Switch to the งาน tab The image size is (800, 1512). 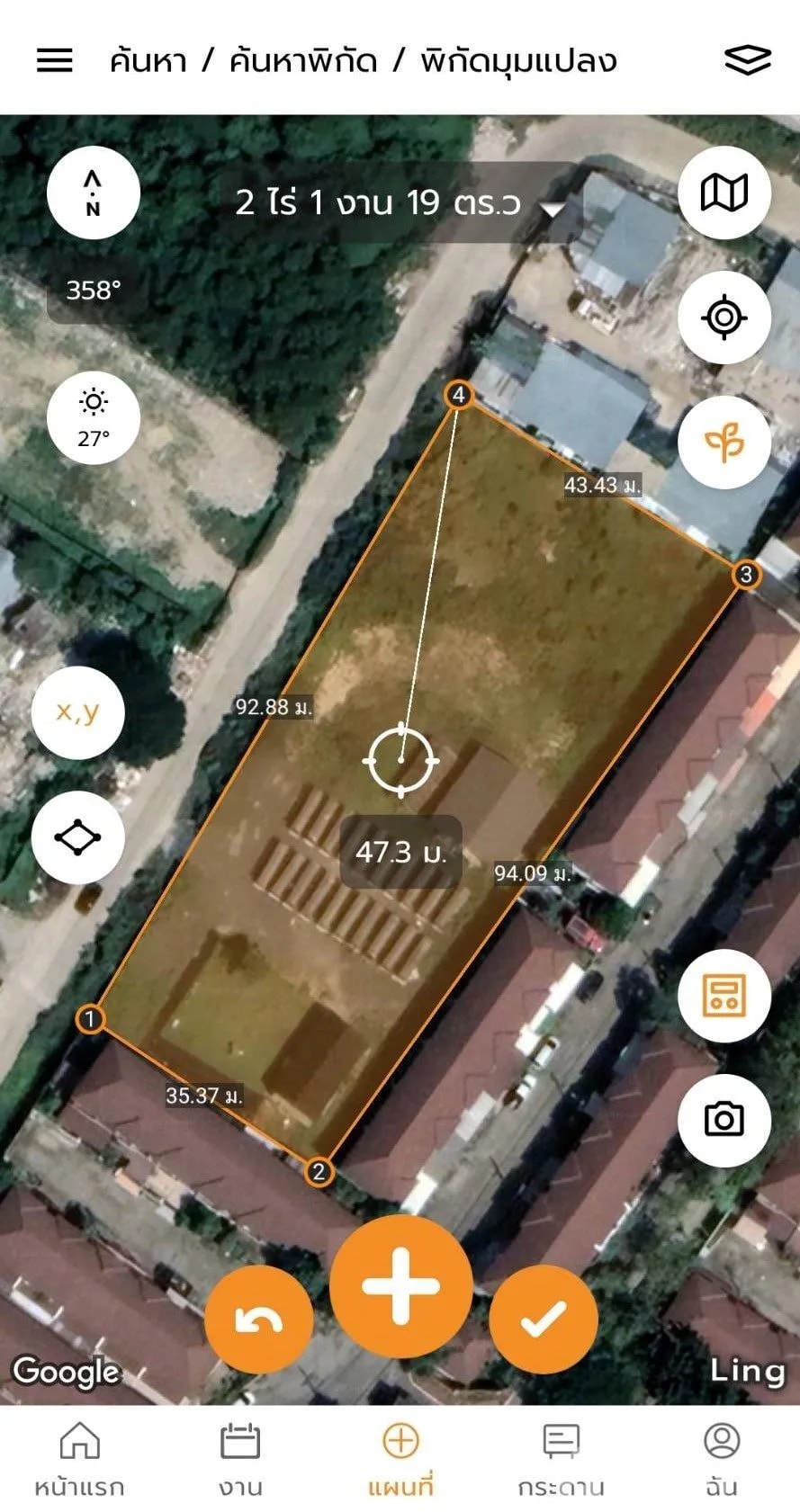[x=239, y=1442]
